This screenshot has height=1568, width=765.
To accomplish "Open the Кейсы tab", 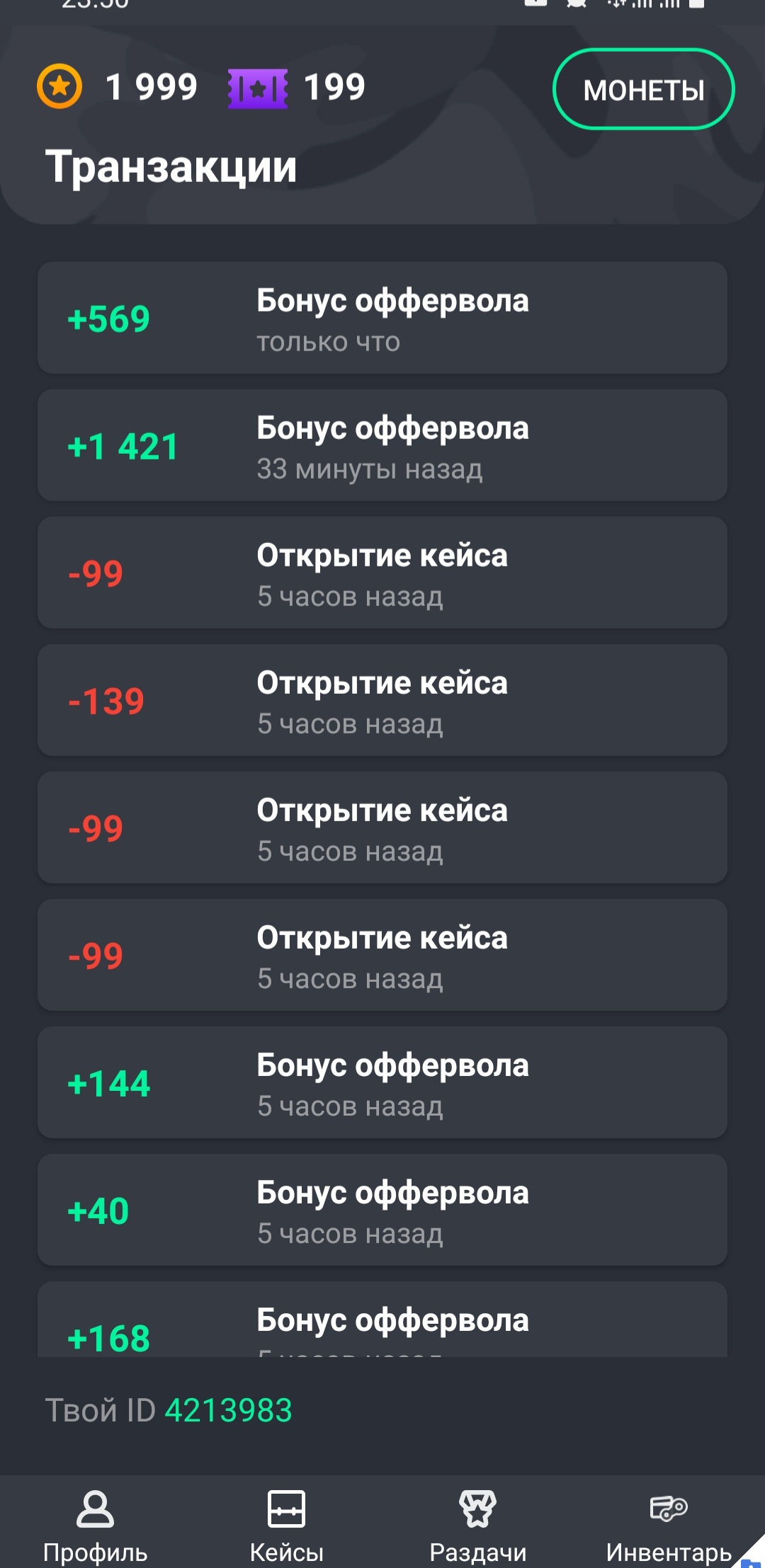I will tap(286, 1524).
